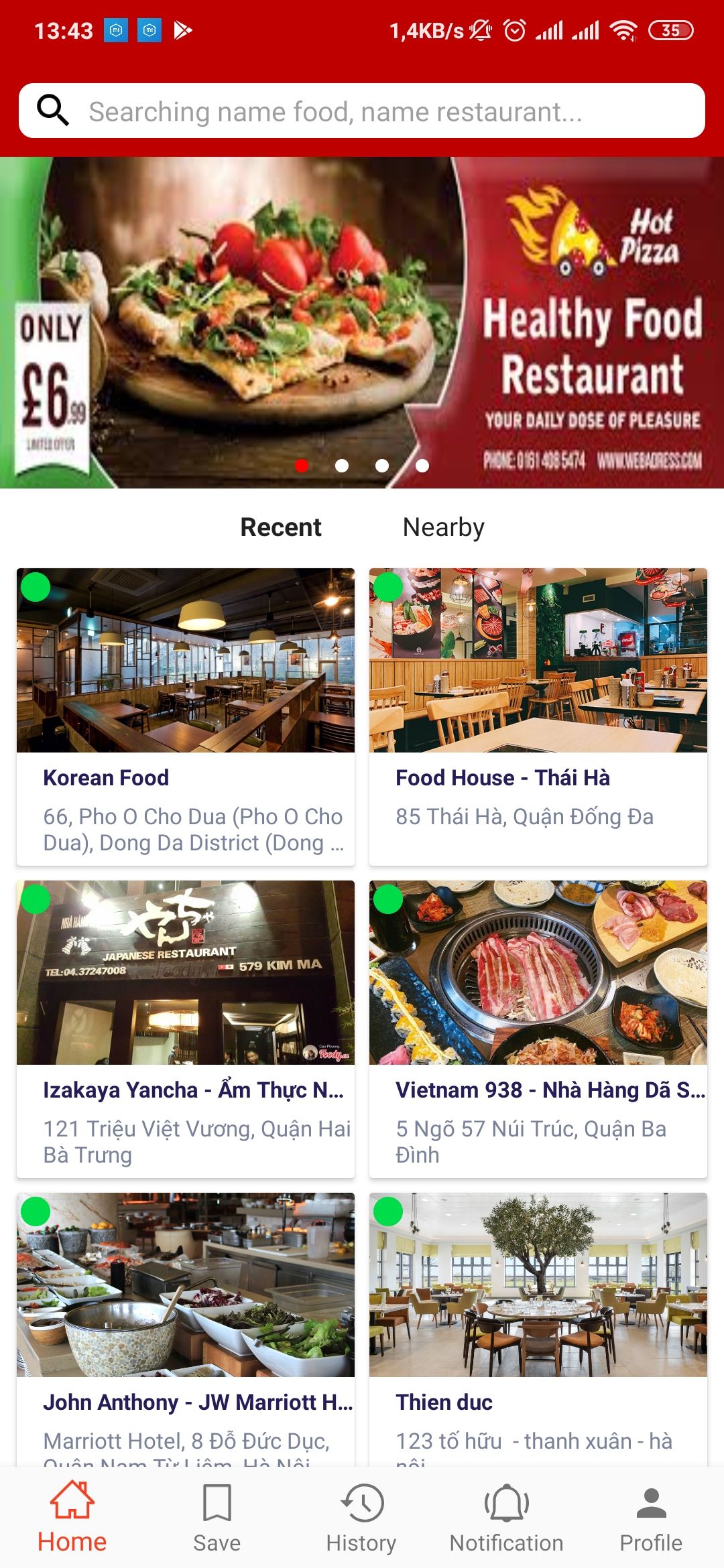View the Thien duc restaurant
Screen dimensions: 724x1568
point(538,1327)
